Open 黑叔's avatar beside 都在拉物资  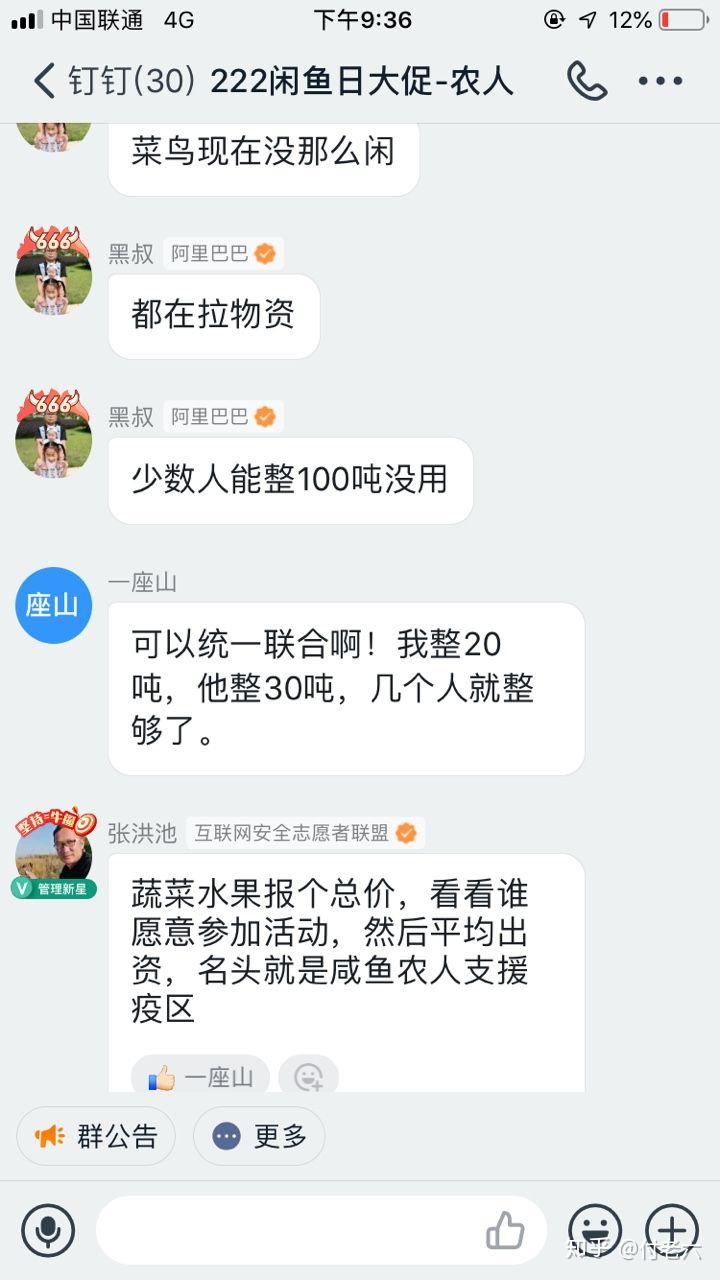(53, 274)
